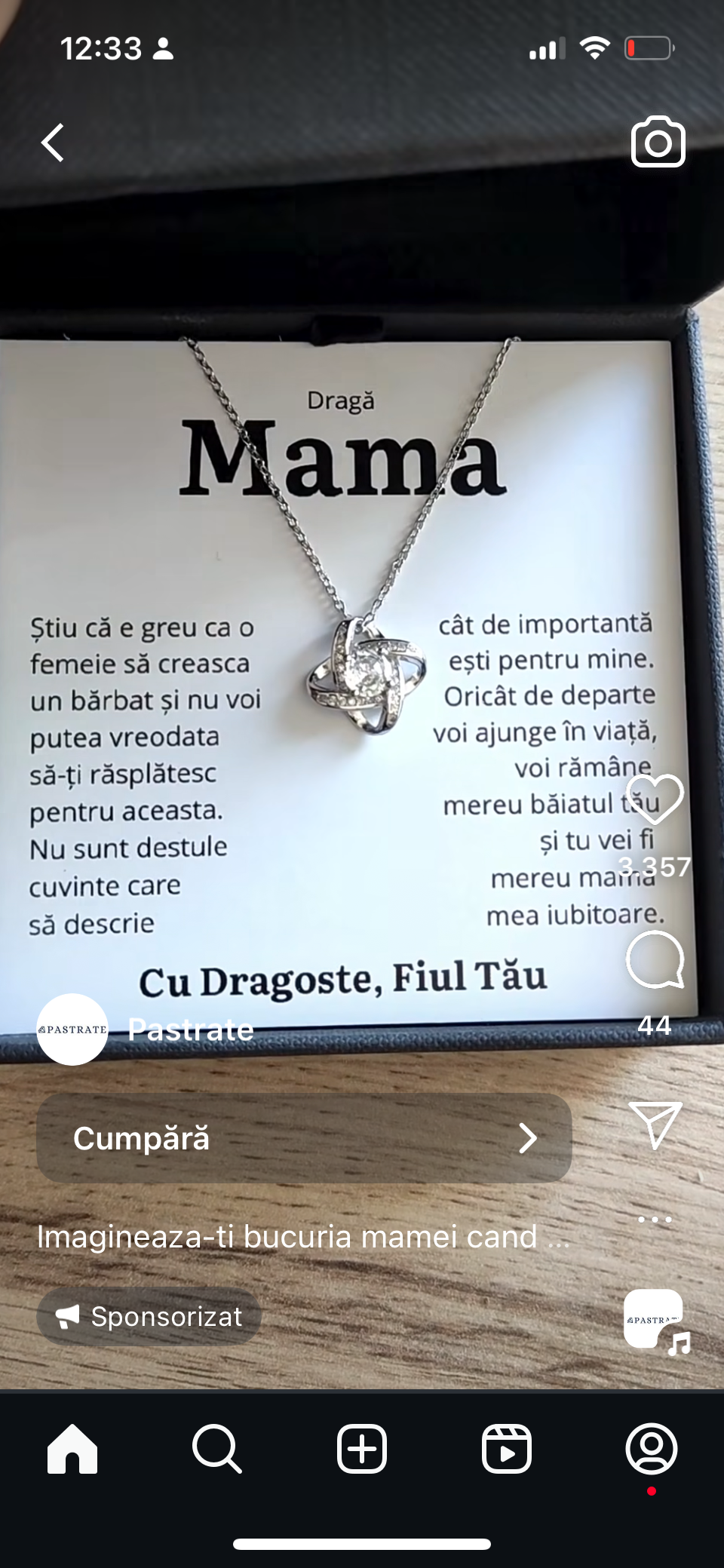Image resolution: width=724 pixels, height=1568 pixels.
Task: Open the Pastrate profile picture
Action: point(72,1029)
